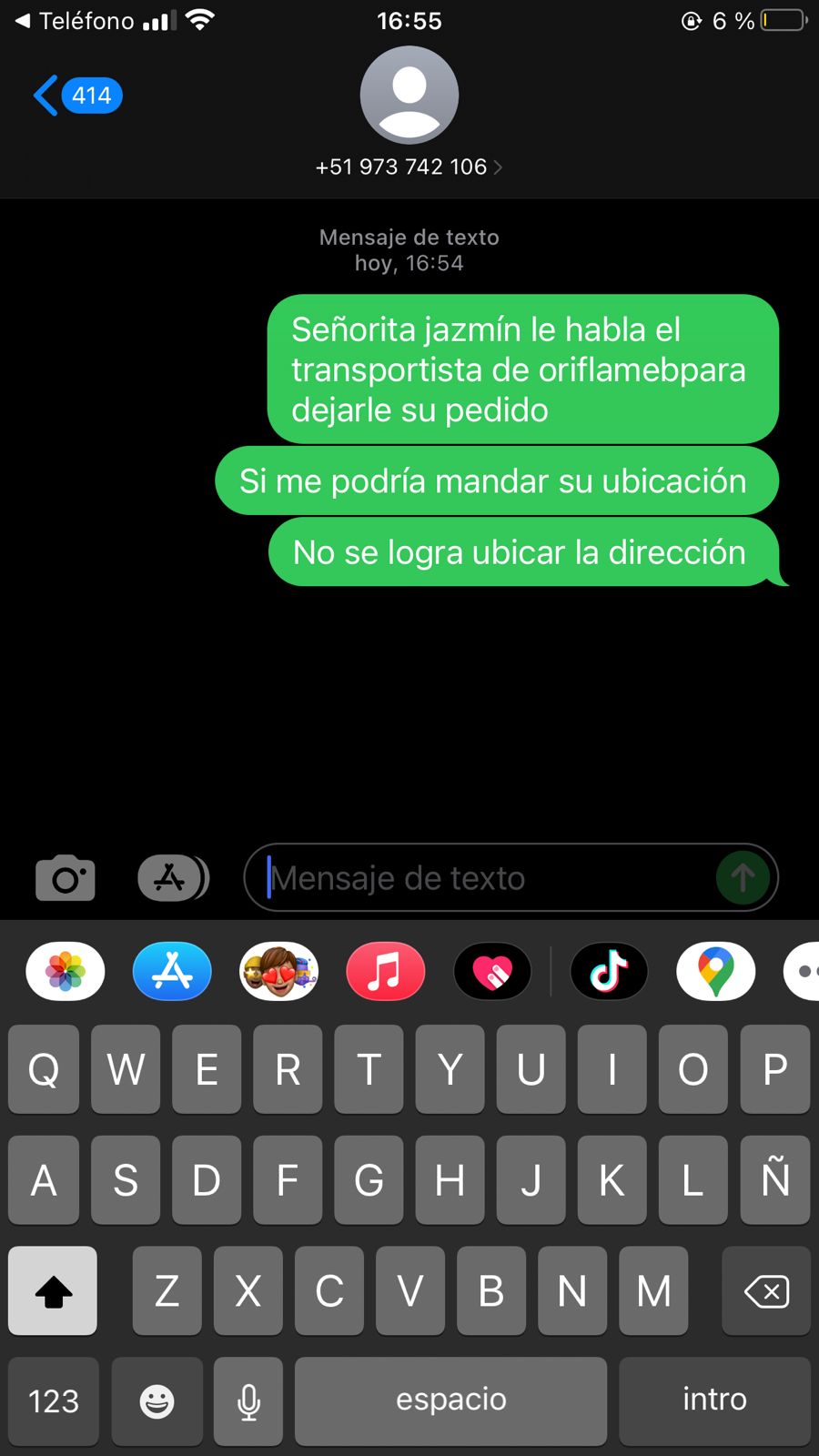
Task: Go back to the messages list
Action: click(x=75, y=96)
